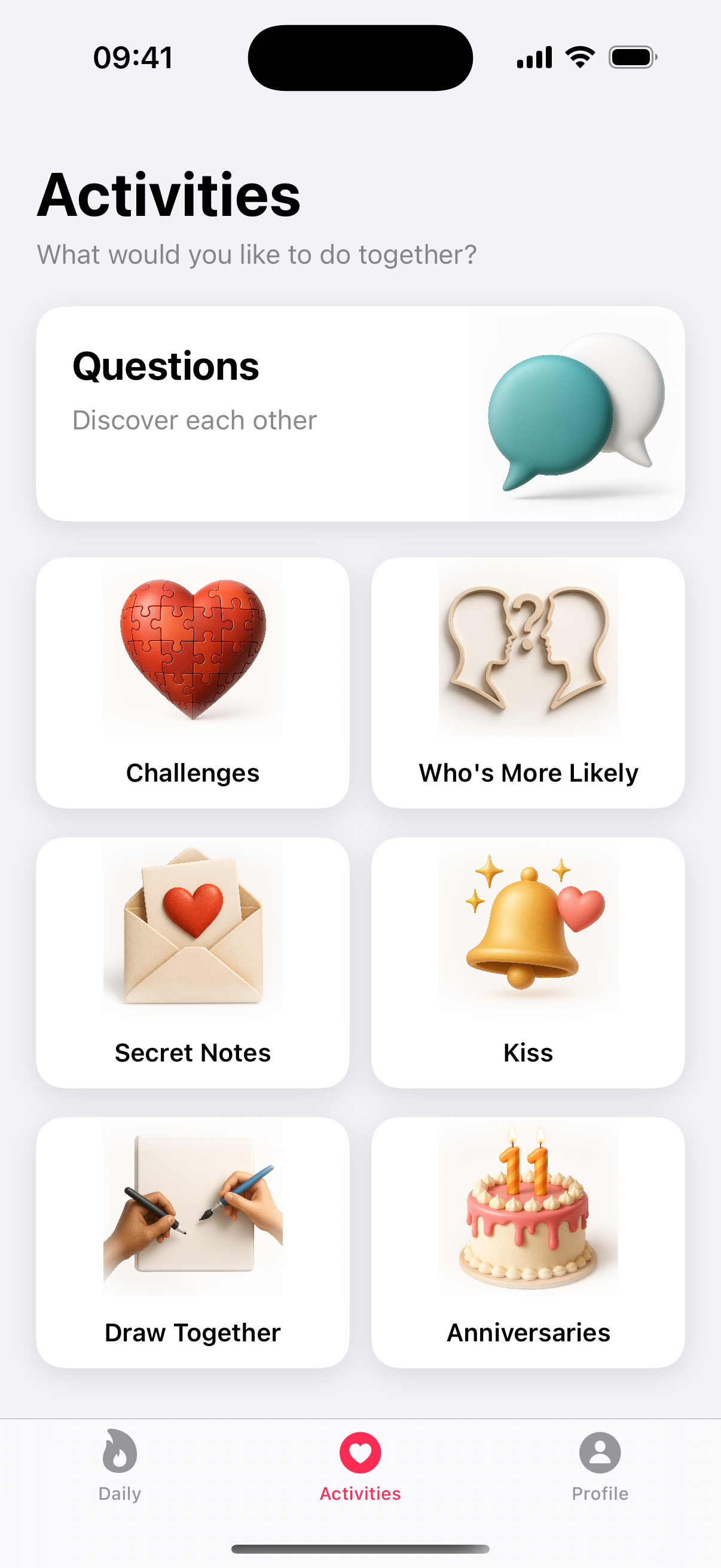Click the bell illustration on the Kiss card
Viewport: 721px width, 1568px height.
tap(528, 928)
